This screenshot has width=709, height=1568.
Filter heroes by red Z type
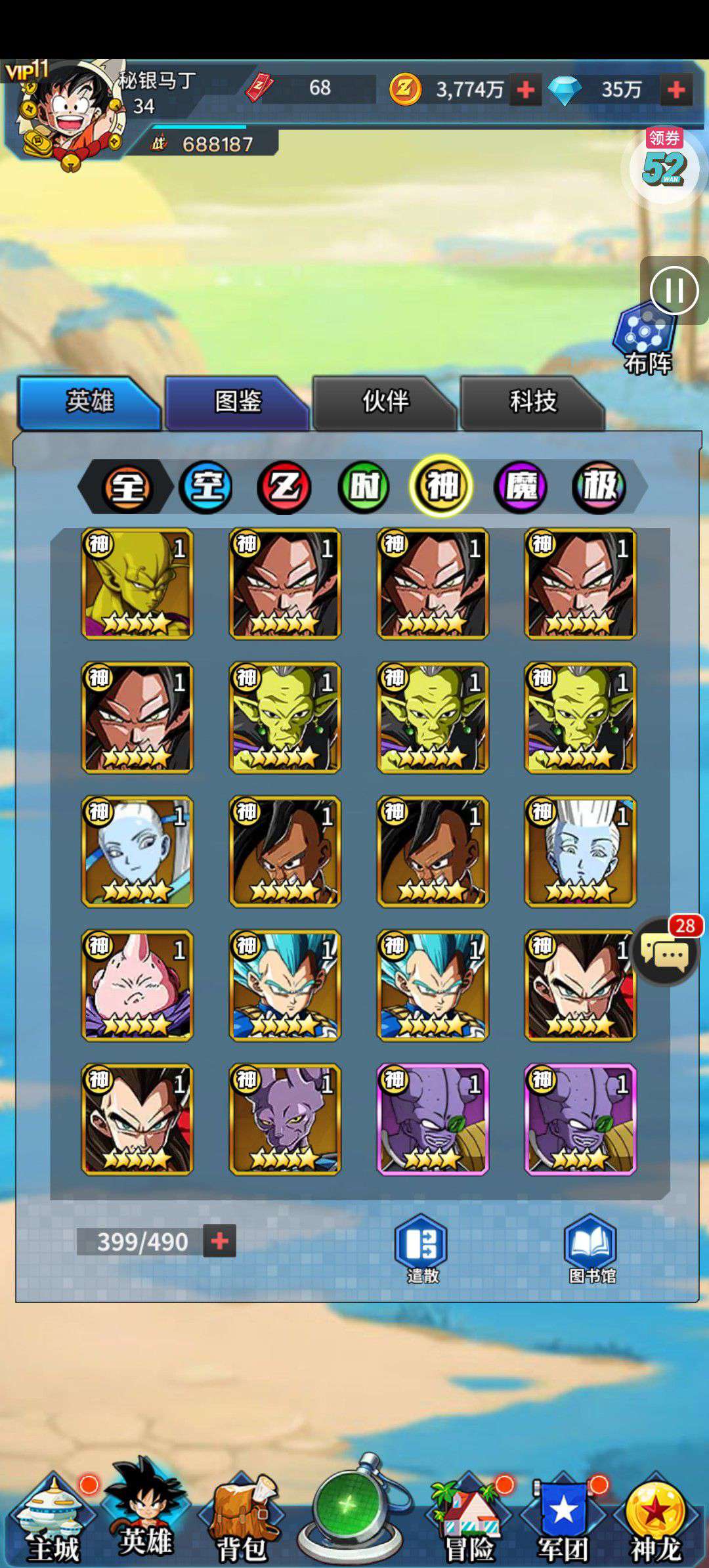pyautogui.click(x=284, y=487)
